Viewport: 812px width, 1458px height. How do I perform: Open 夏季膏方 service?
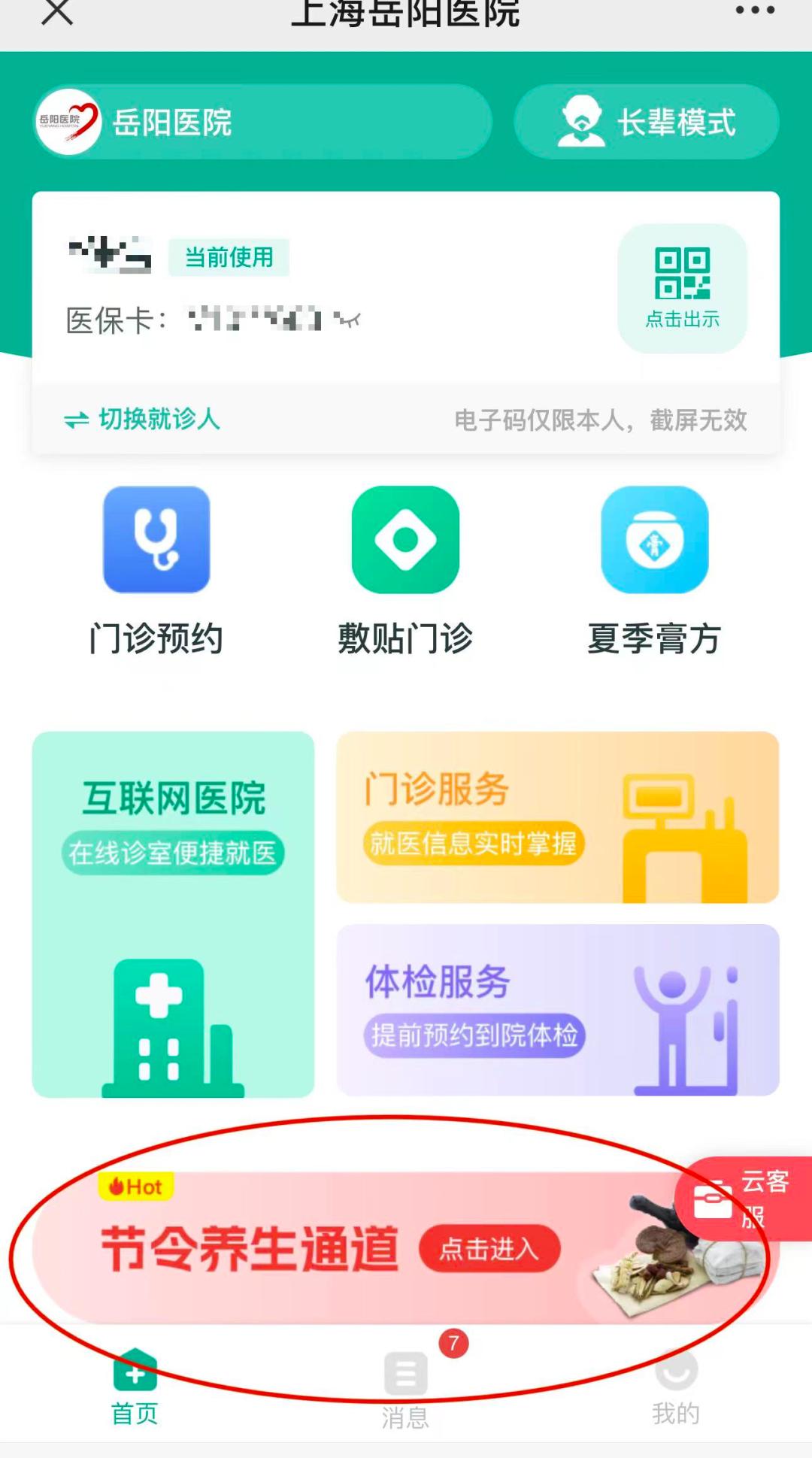(654, 572)
